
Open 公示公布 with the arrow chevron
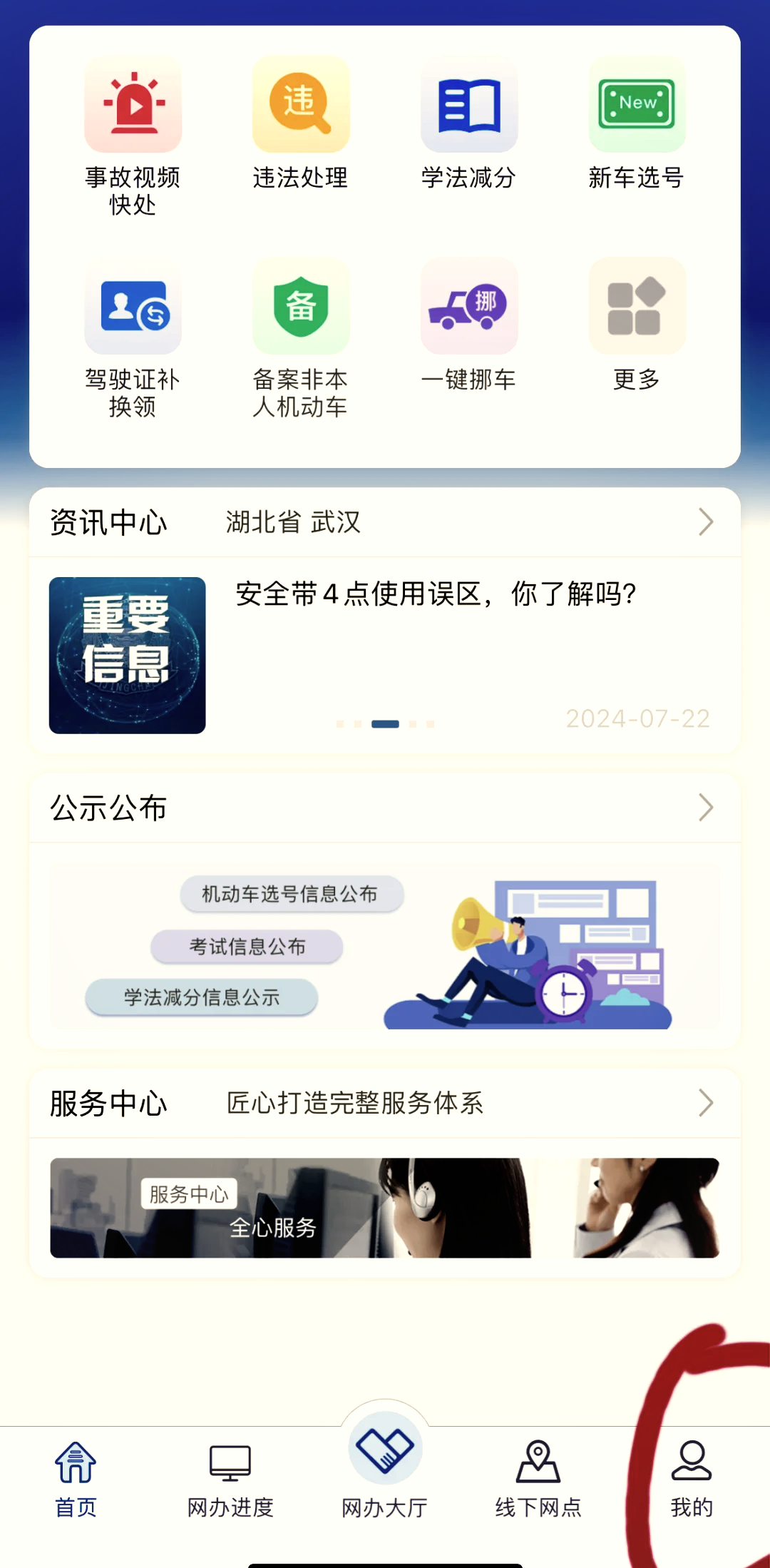pos(707,807)
